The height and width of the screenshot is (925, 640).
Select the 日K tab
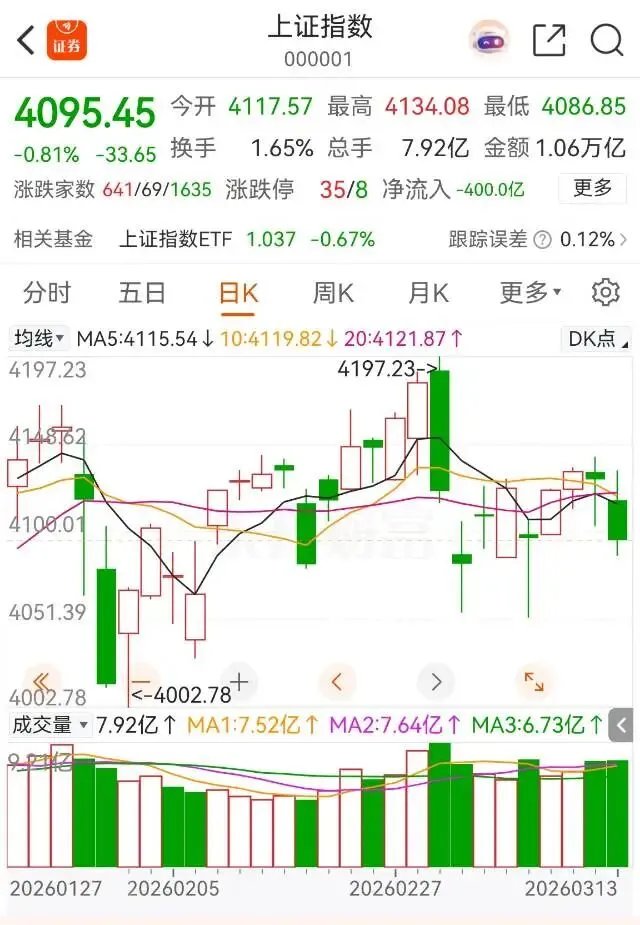click(239, 293)
